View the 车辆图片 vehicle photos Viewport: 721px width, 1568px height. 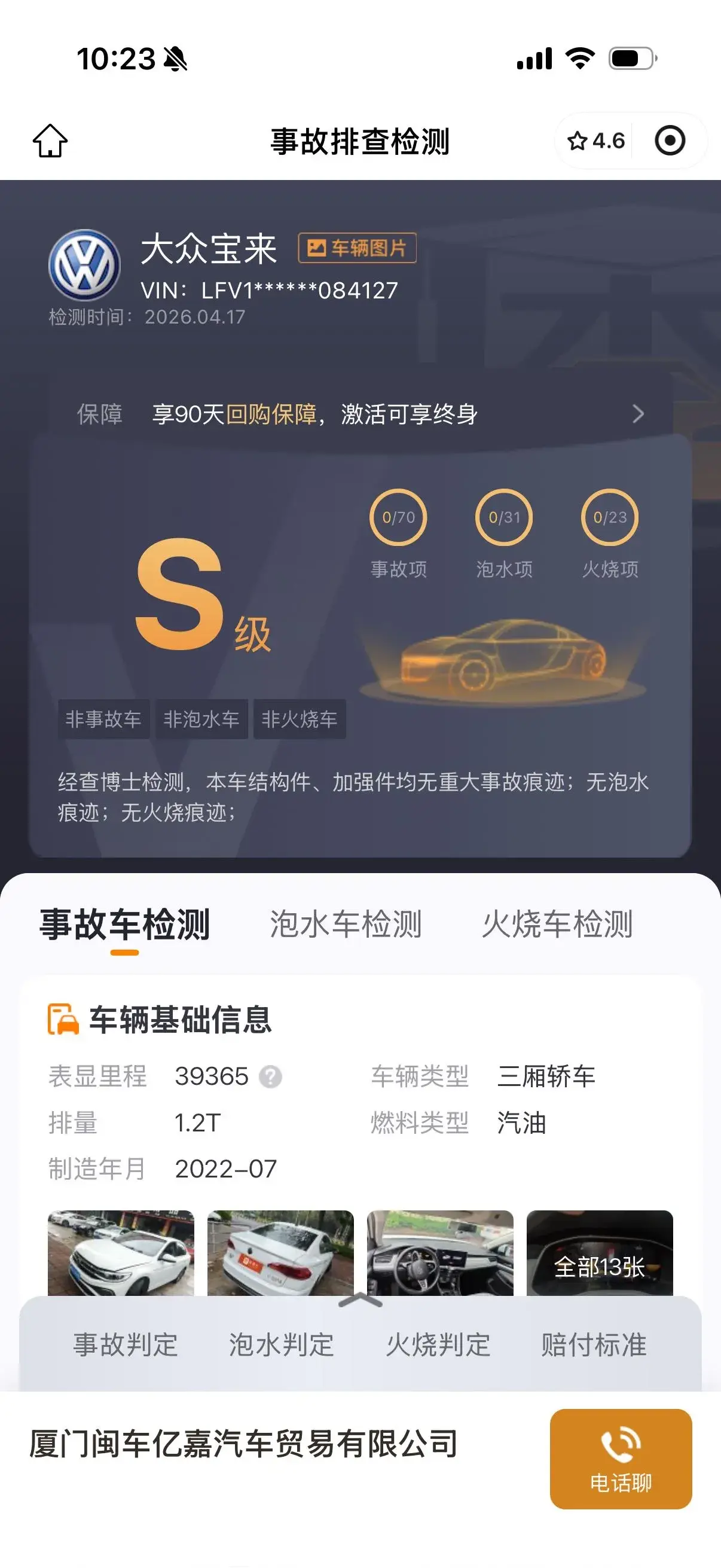click(x=357, y=248)
